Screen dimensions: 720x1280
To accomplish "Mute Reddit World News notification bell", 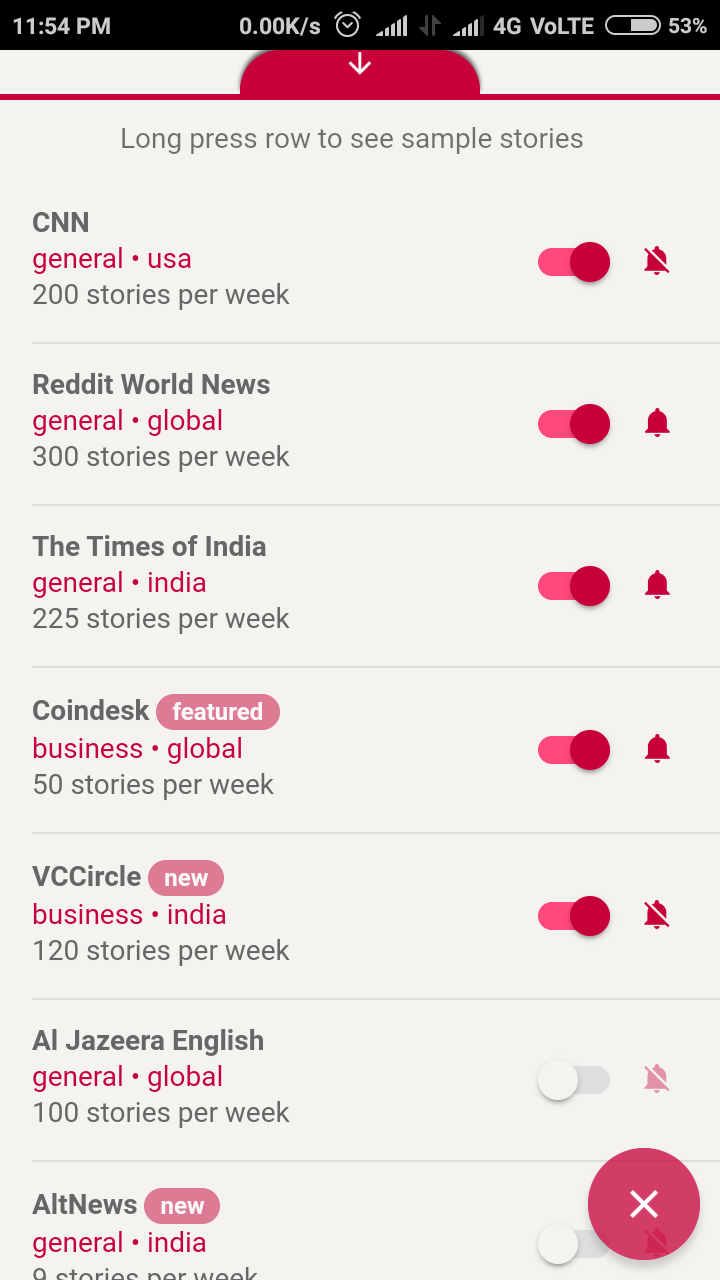I will [656, 424].
